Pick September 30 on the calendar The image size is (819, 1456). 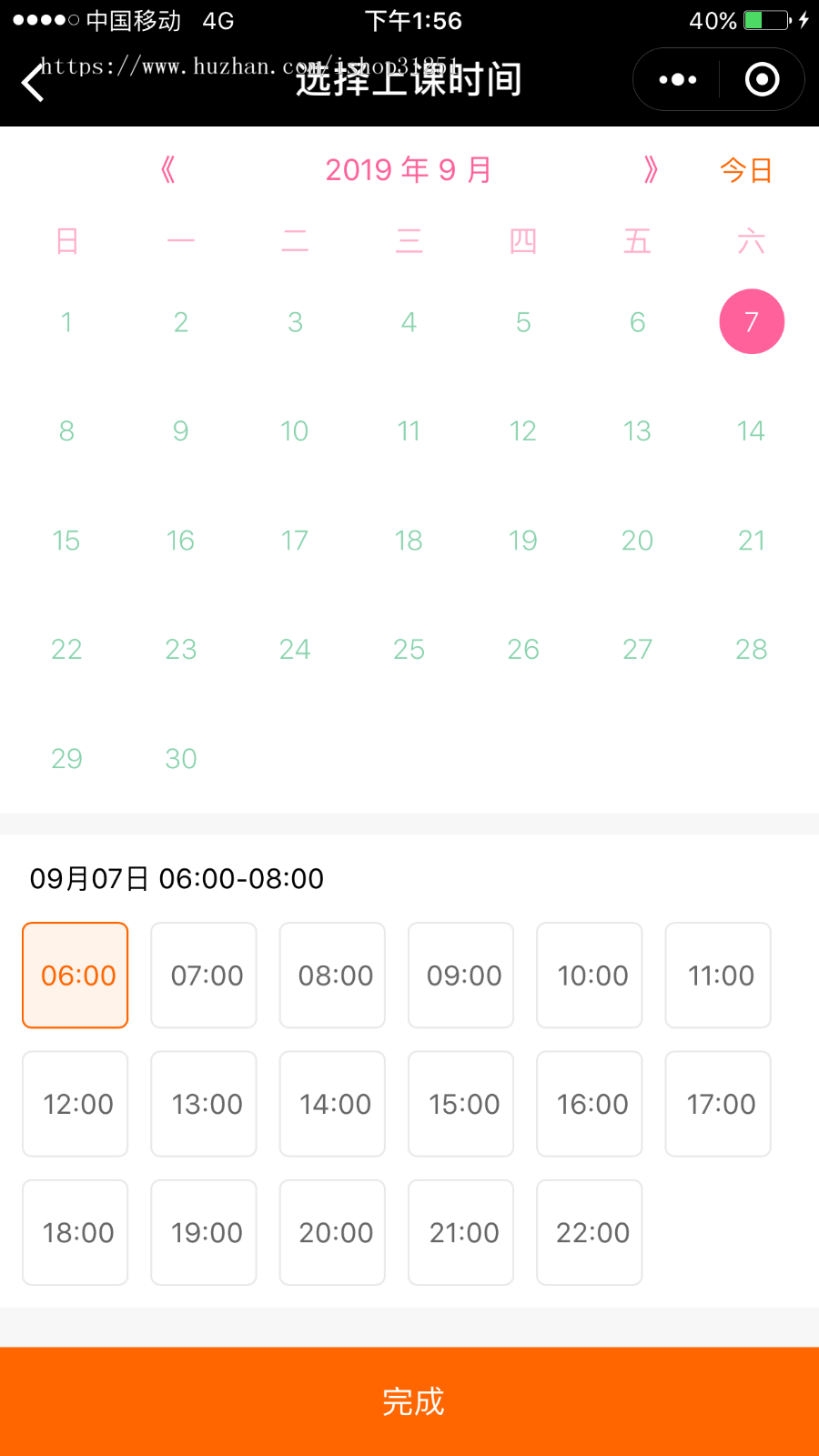coord(181,759)
